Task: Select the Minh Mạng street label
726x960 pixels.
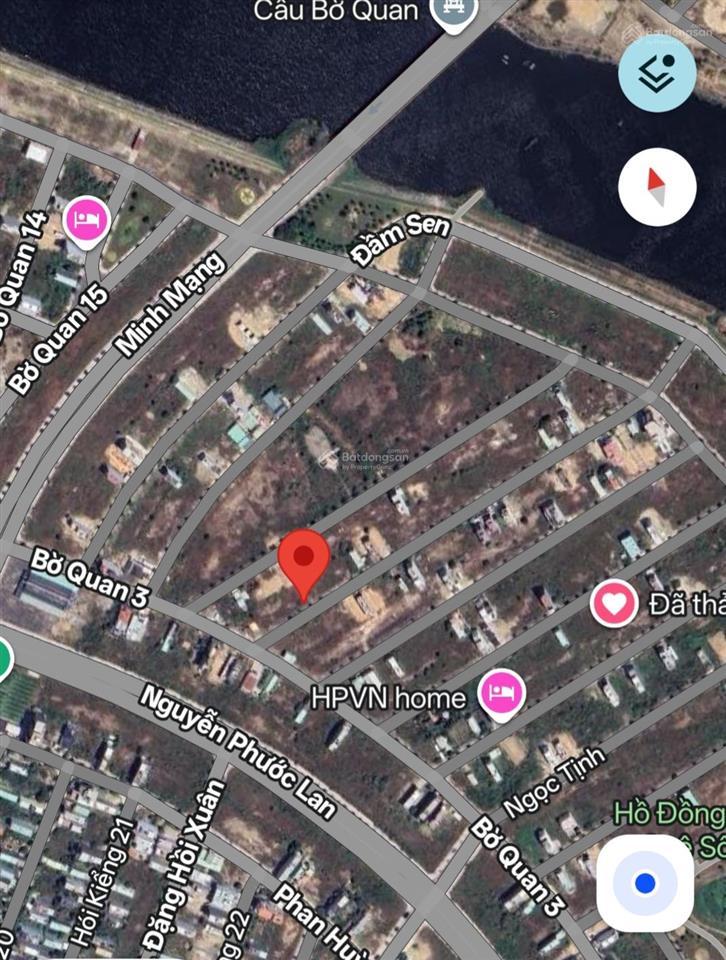Action: (x=172, y=302)
